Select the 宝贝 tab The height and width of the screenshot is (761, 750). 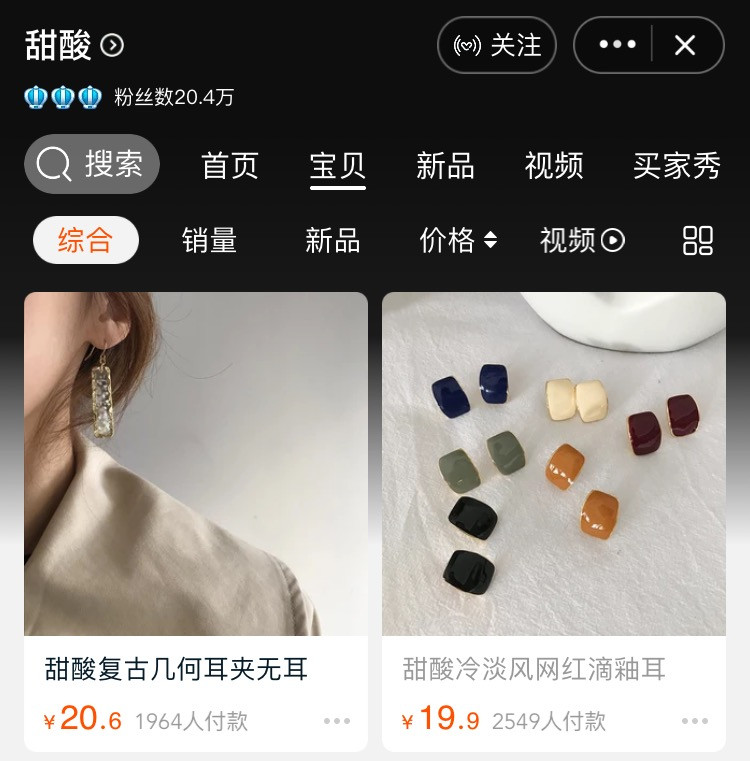click(x=338, y=165)
